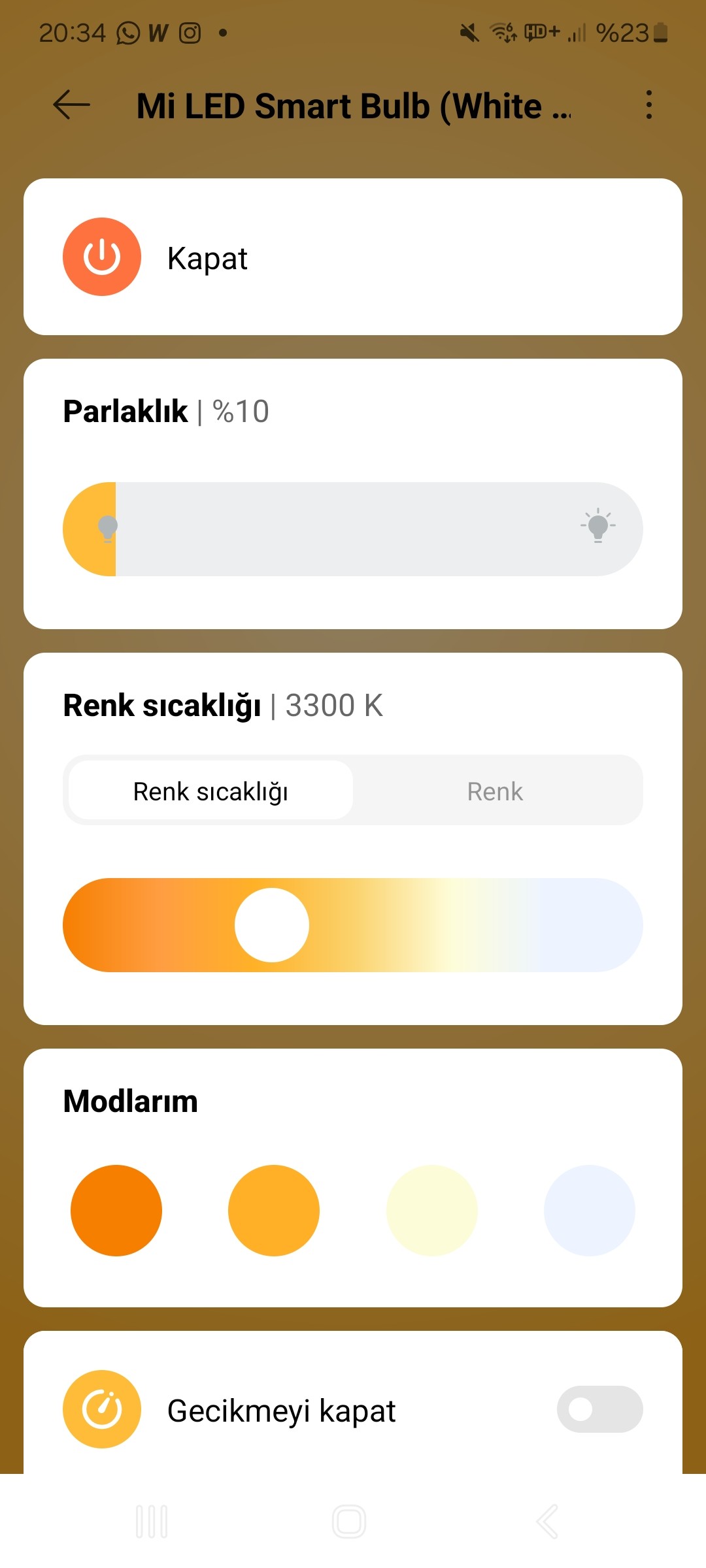Select the Renk sıcaklığı segment
The height and width of the screenshot is (1568, 706).
[210, 791]
